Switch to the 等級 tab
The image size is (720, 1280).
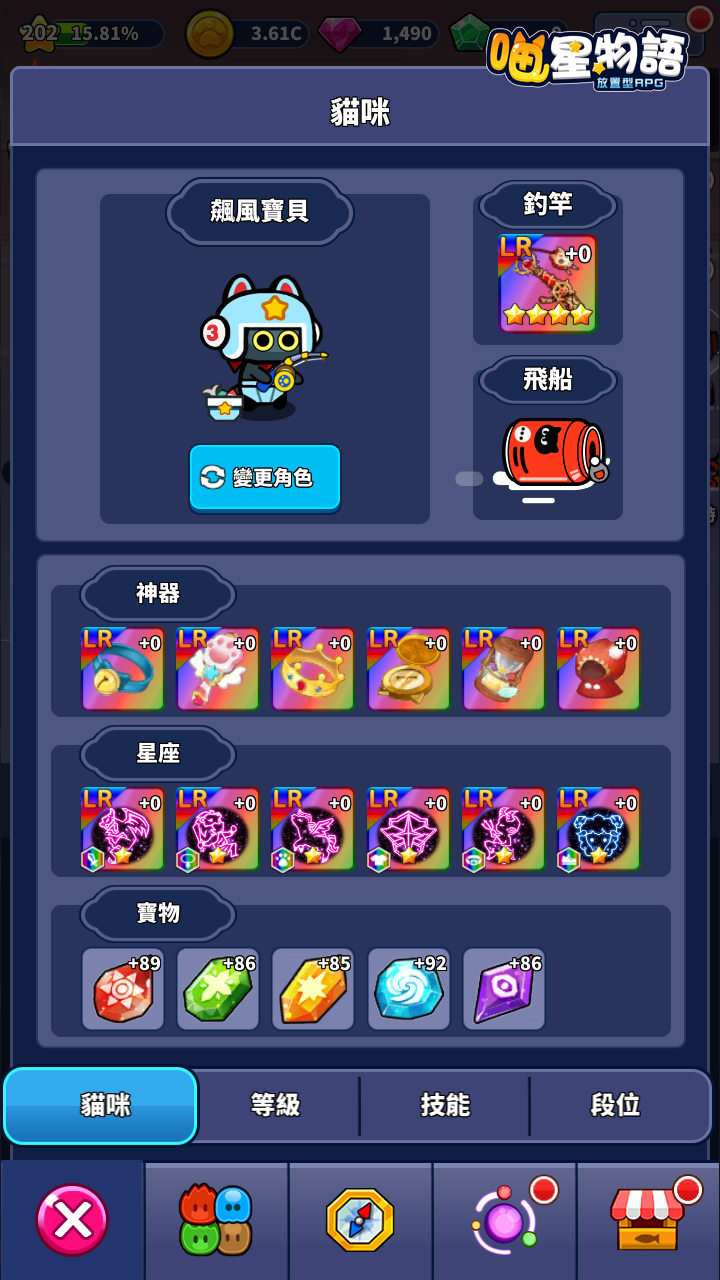tap(275, 1105)
